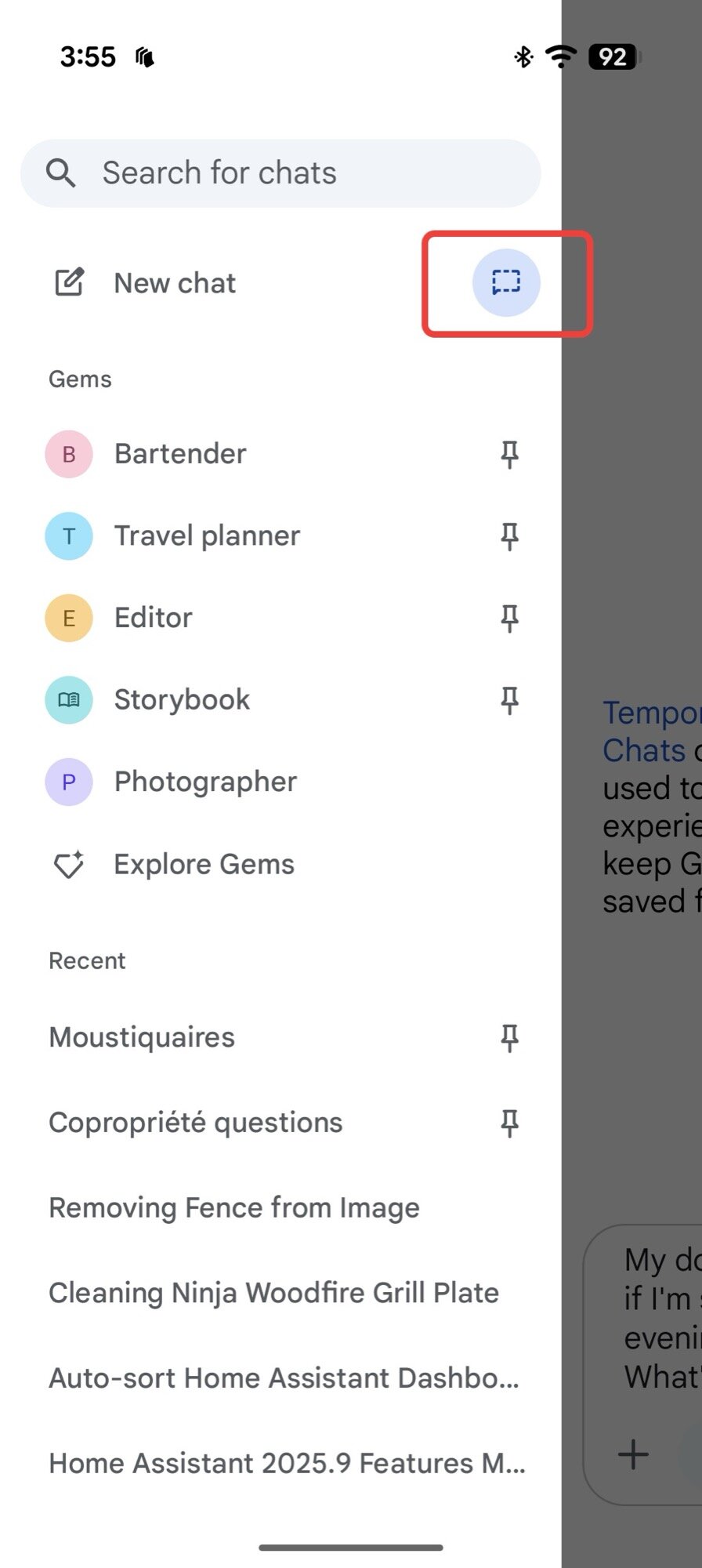The width and height of the screenshot is (702, 1568).
Task: Launch the Storybook Gem
Action: (181, 699)
